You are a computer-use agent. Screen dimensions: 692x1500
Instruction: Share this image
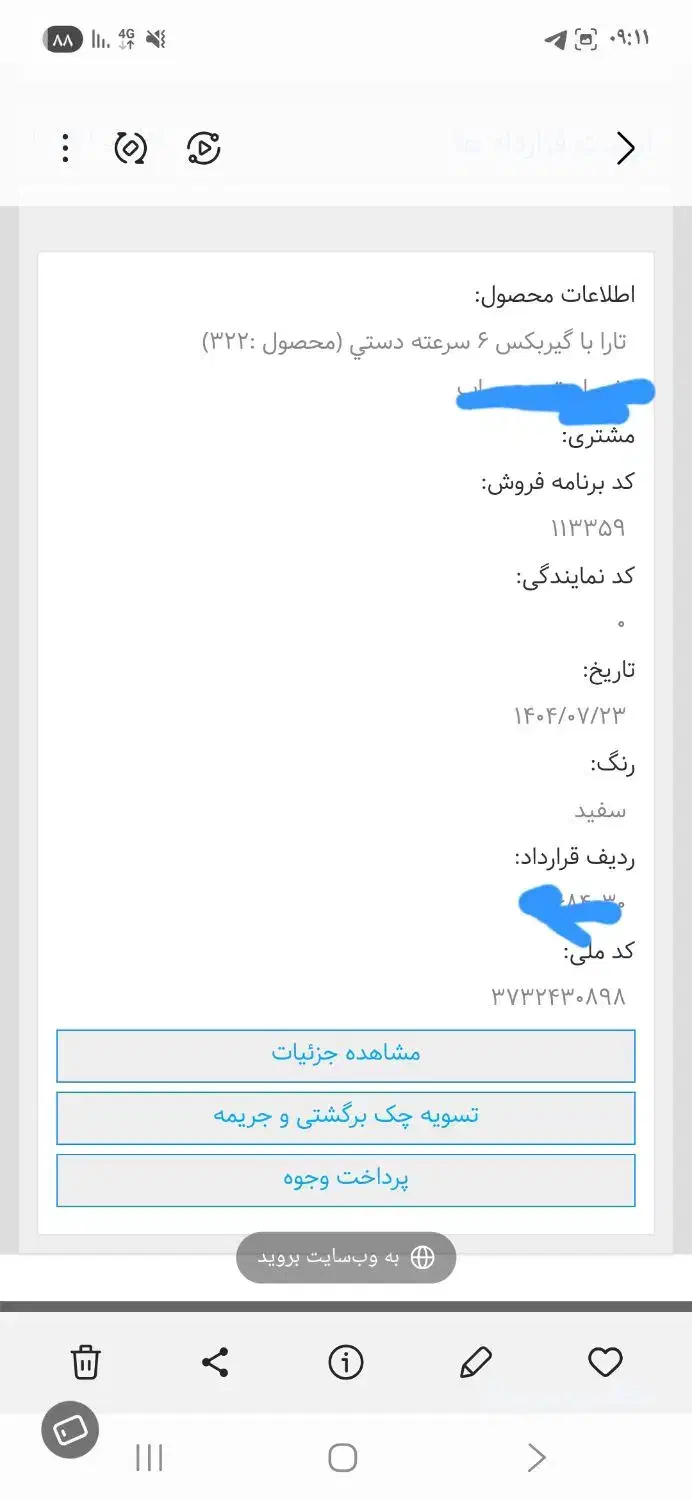216,1361
